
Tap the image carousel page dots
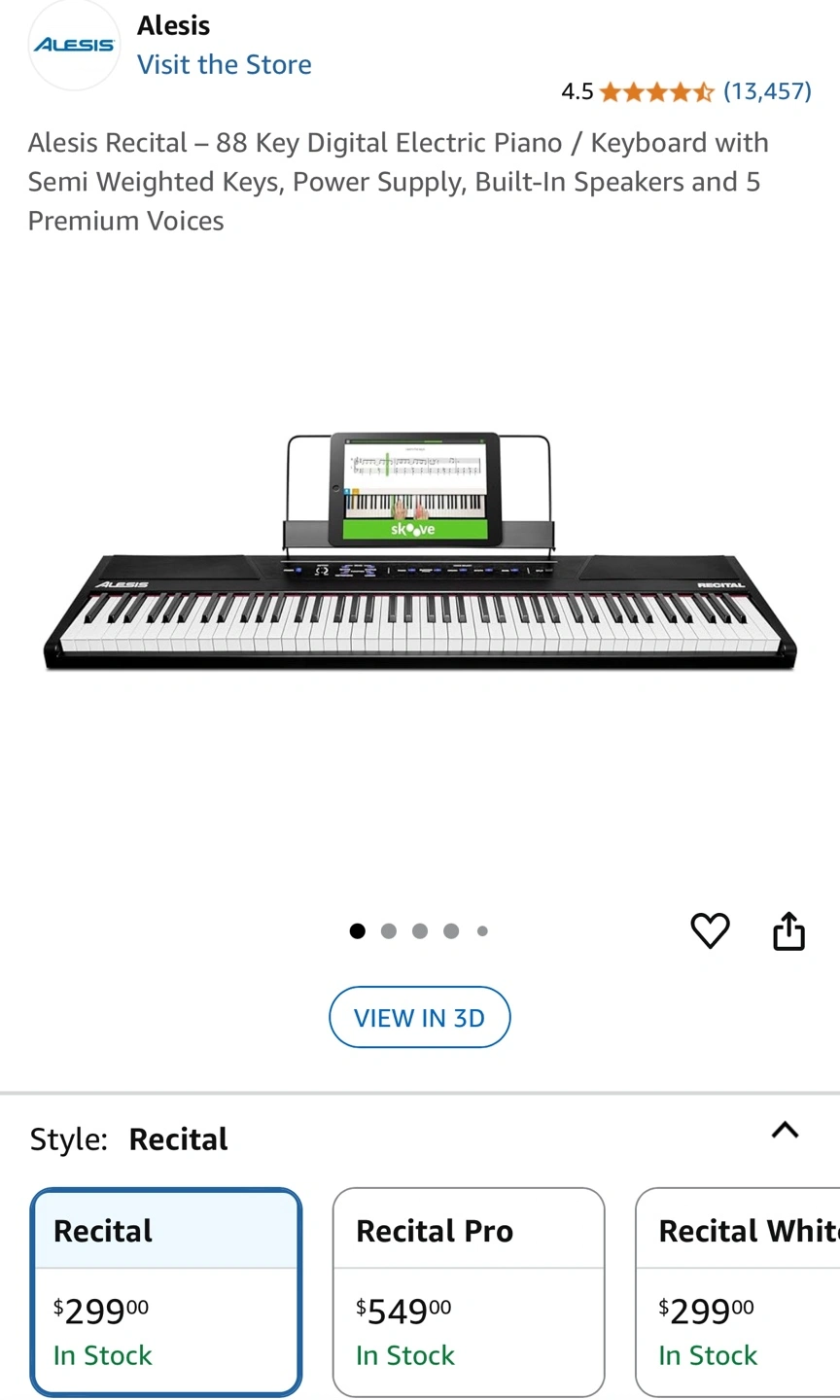click(x=419, y=930)
